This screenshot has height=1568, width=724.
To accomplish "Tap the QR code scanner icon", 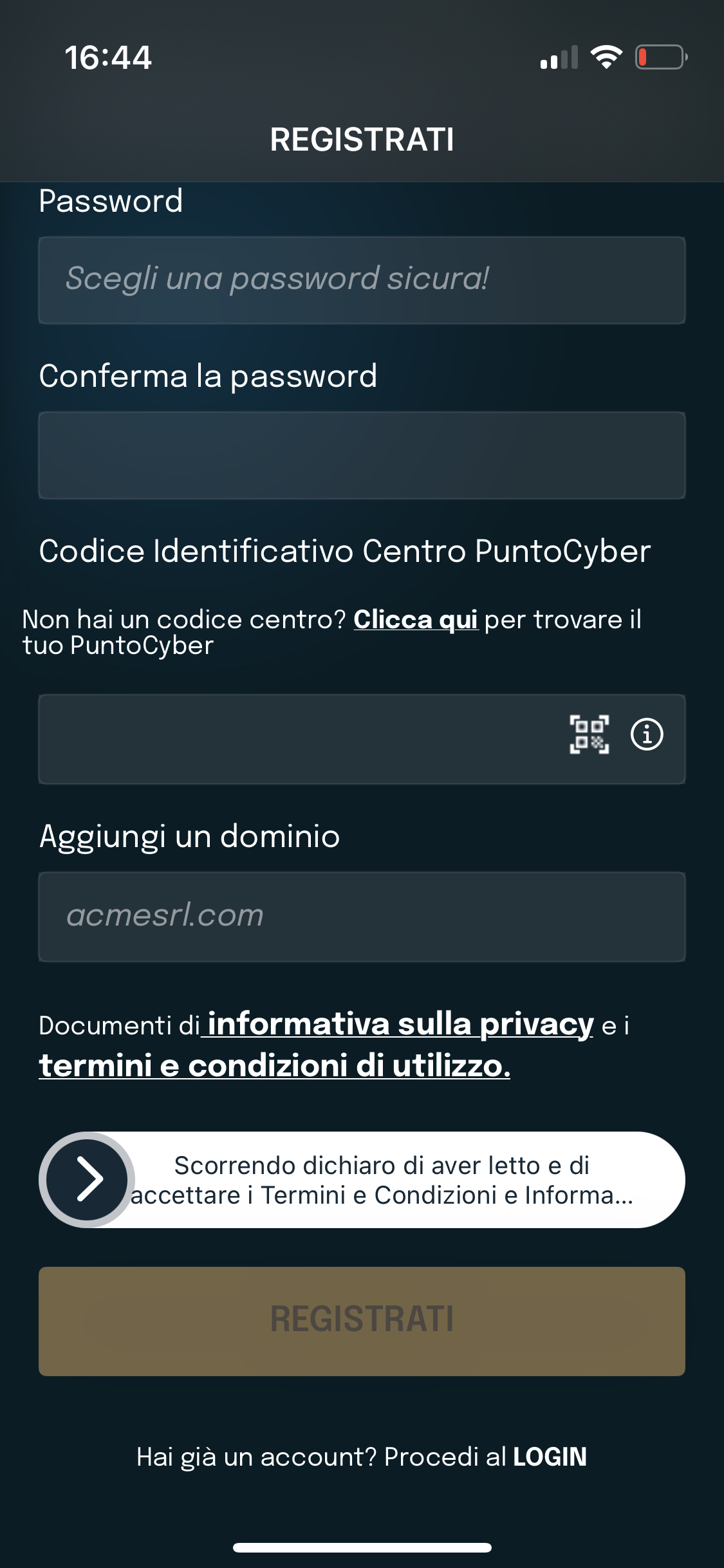I will click(589, 734).
